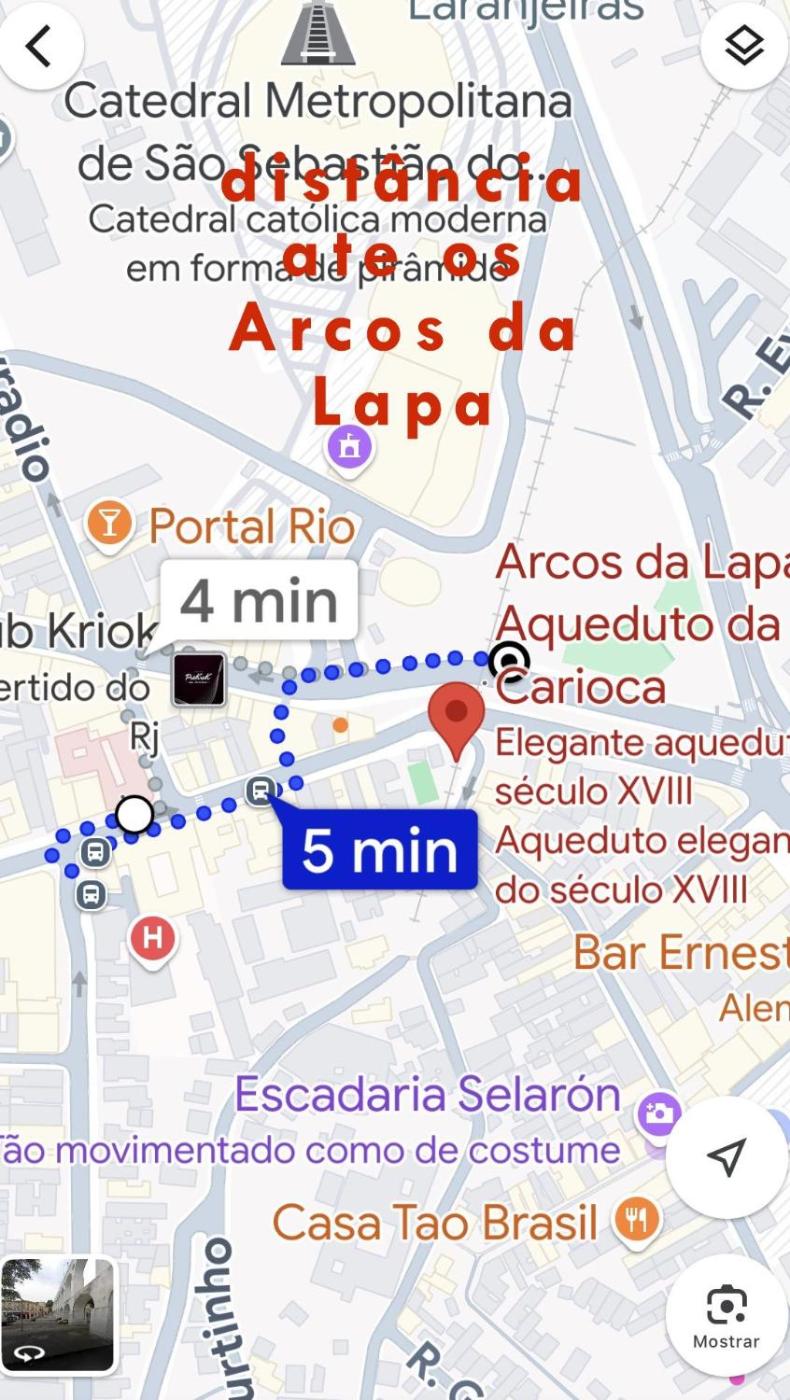Open the map layers selector
This screenshot has width=790, height=1400.
click(745, 46)
